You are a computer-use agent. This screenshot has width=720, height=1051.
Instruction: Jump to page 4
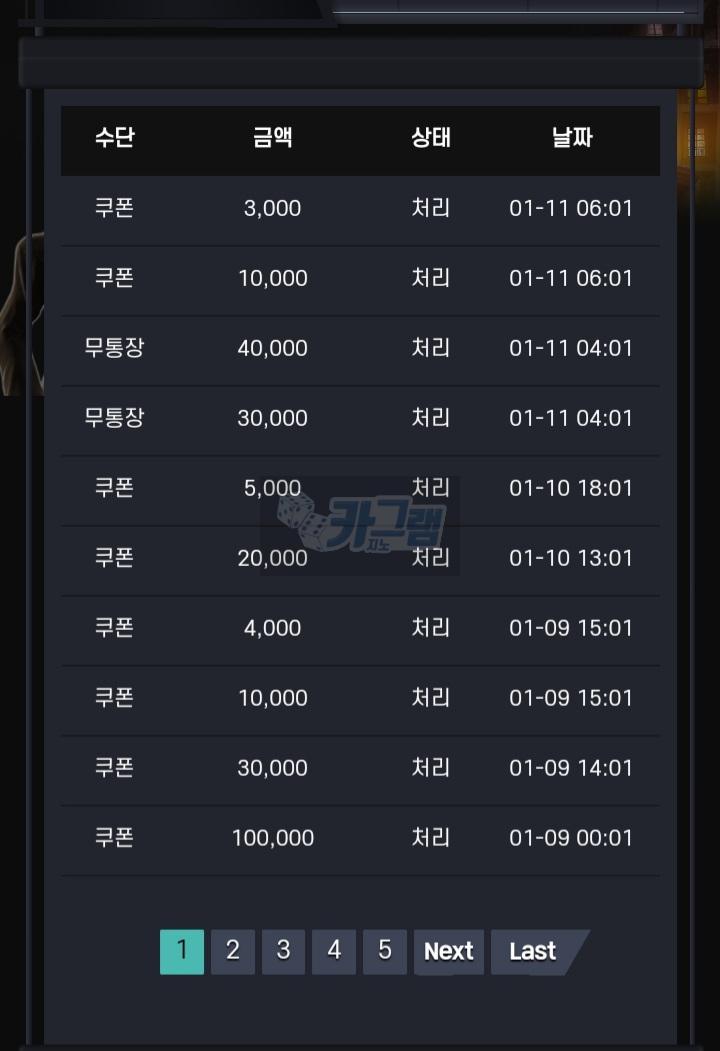pos(334,951)
